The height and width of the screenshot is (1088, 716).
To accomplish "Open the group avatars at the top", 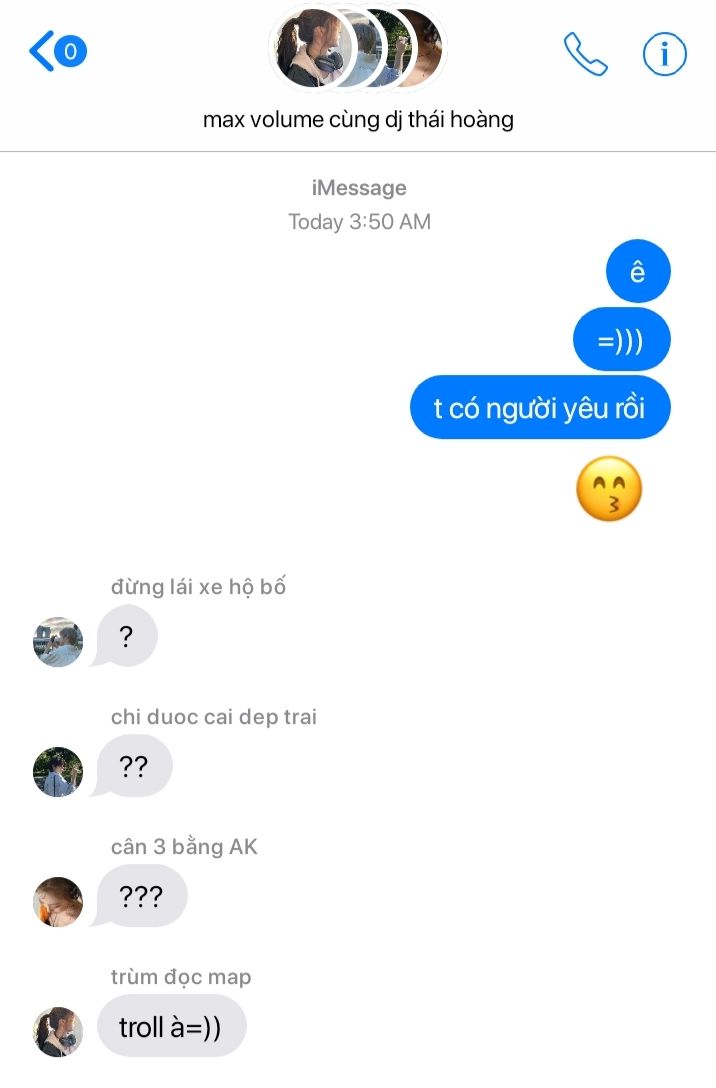I will (356, 49).
